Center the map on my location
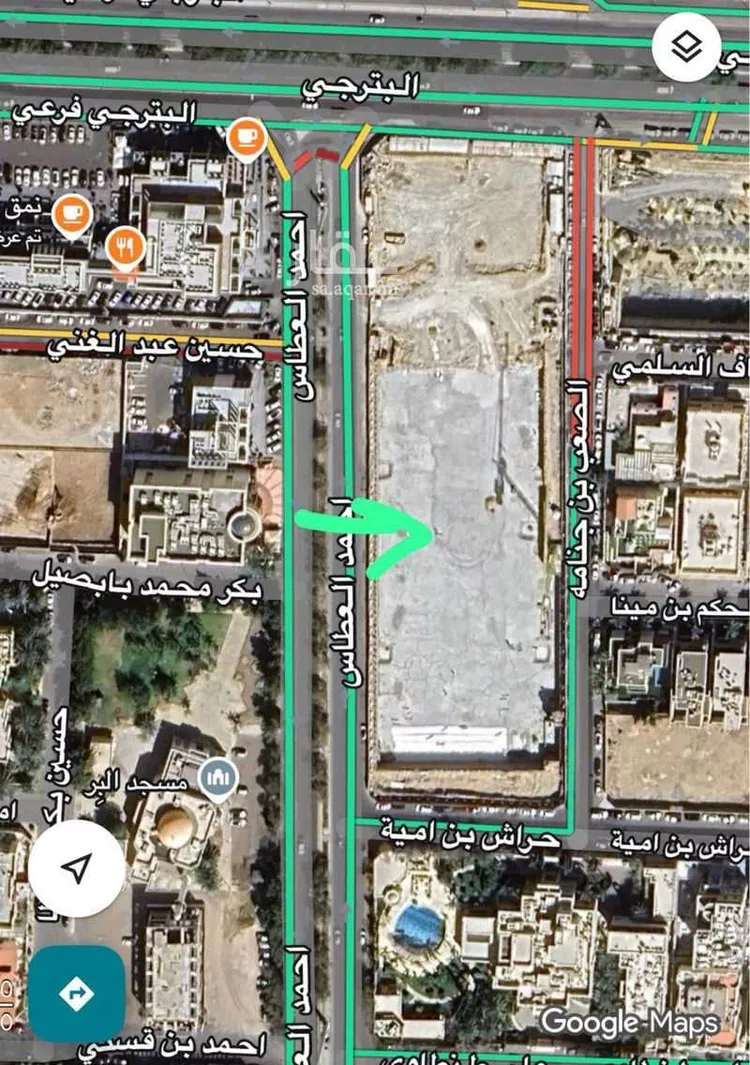 [77, 868]
